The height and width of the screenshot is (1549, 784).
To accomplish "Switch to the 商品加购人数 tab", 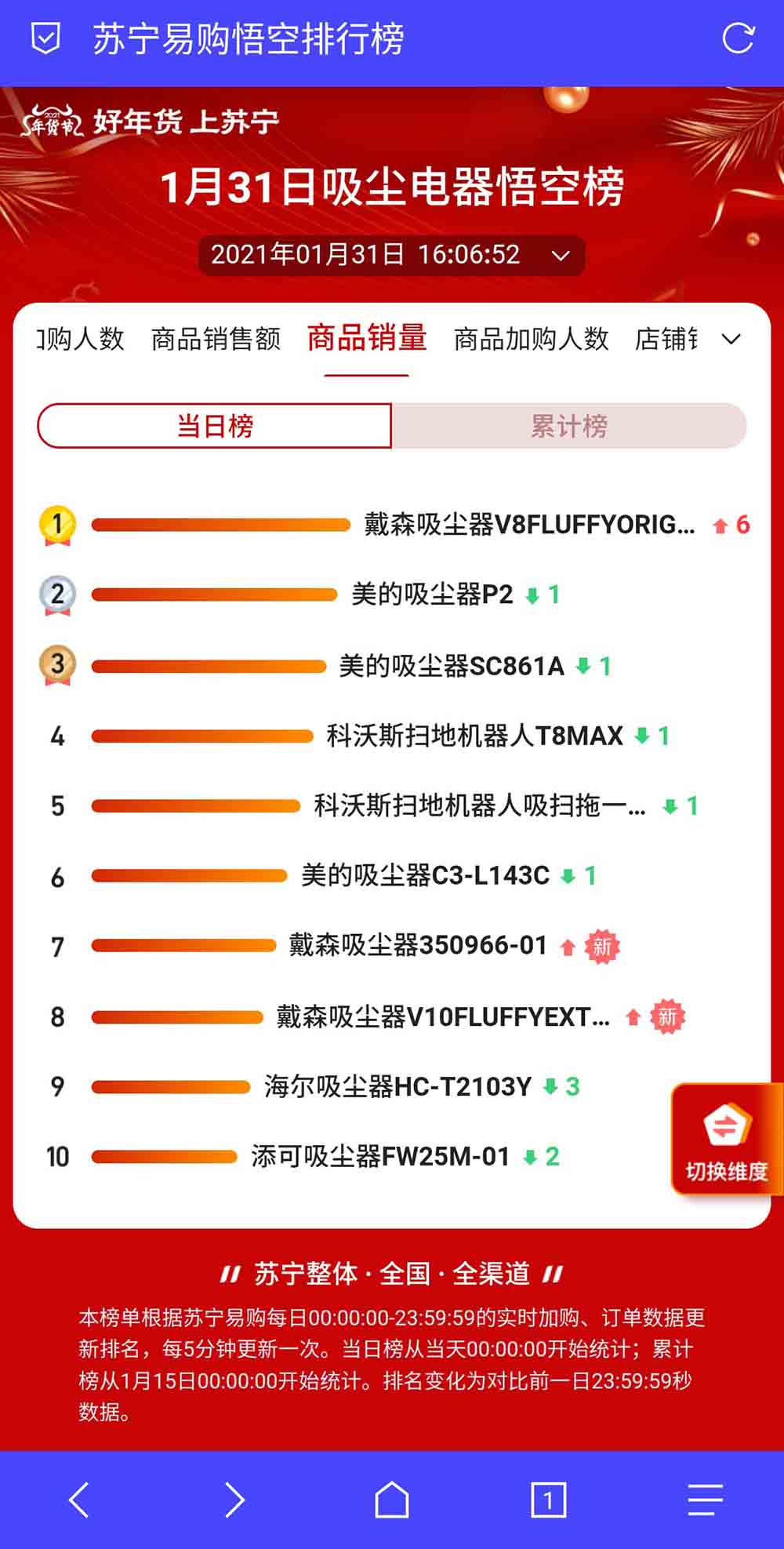I will point(531,339).
